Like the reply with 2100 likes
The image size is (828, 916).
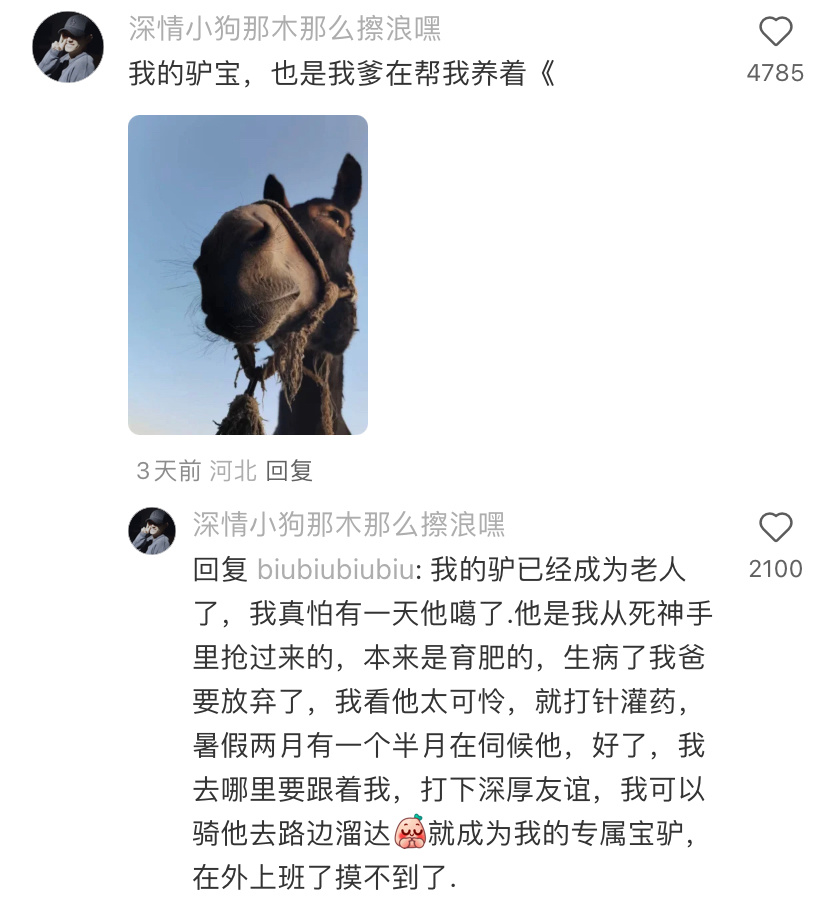(x=775, y=527)
